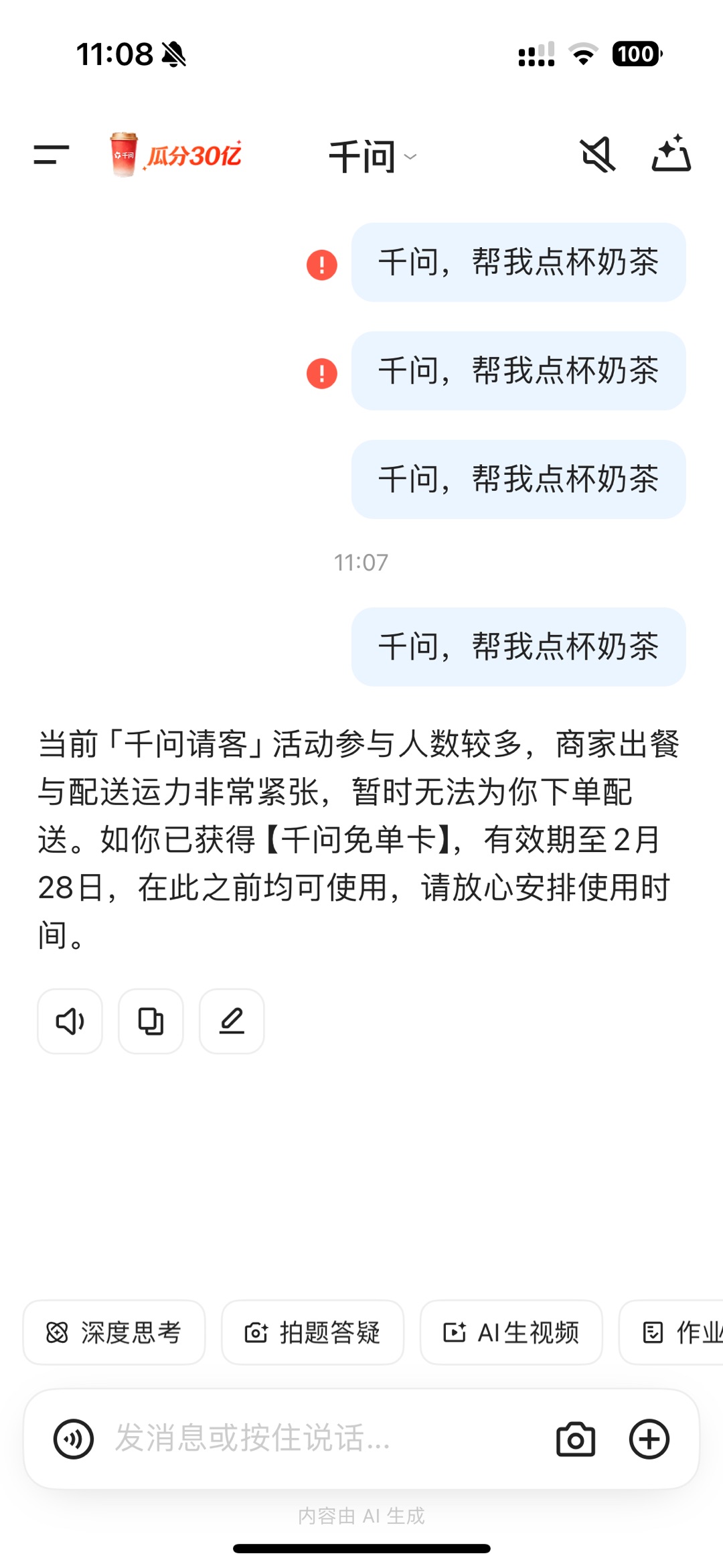Open the plus attachments menu

(x=649, y=1439)
